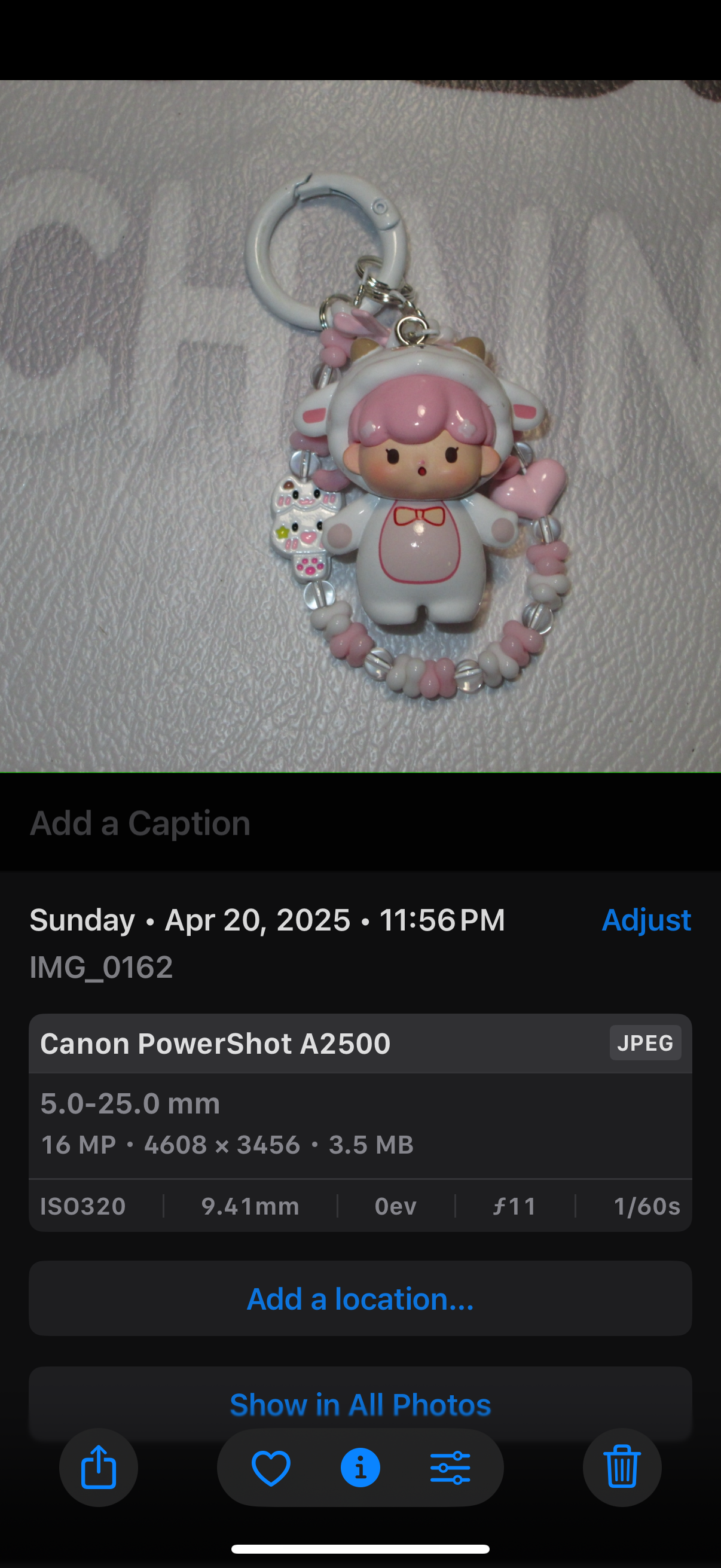
Task: View the keychain photo full screen
Action: [360, 426]
